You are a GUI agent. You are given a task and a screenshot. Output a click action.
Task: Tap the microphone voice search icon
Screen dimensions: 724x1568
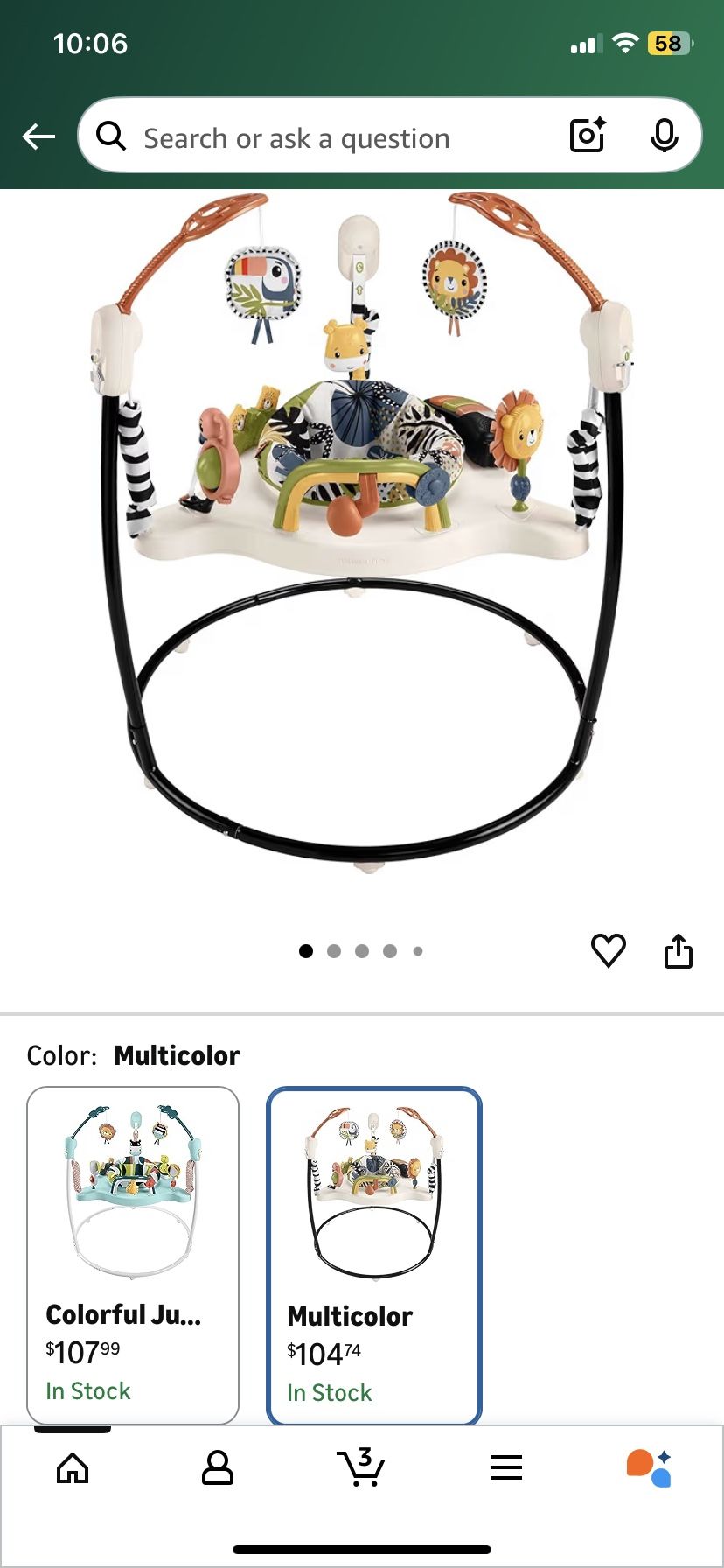click(x=665, y=136)
